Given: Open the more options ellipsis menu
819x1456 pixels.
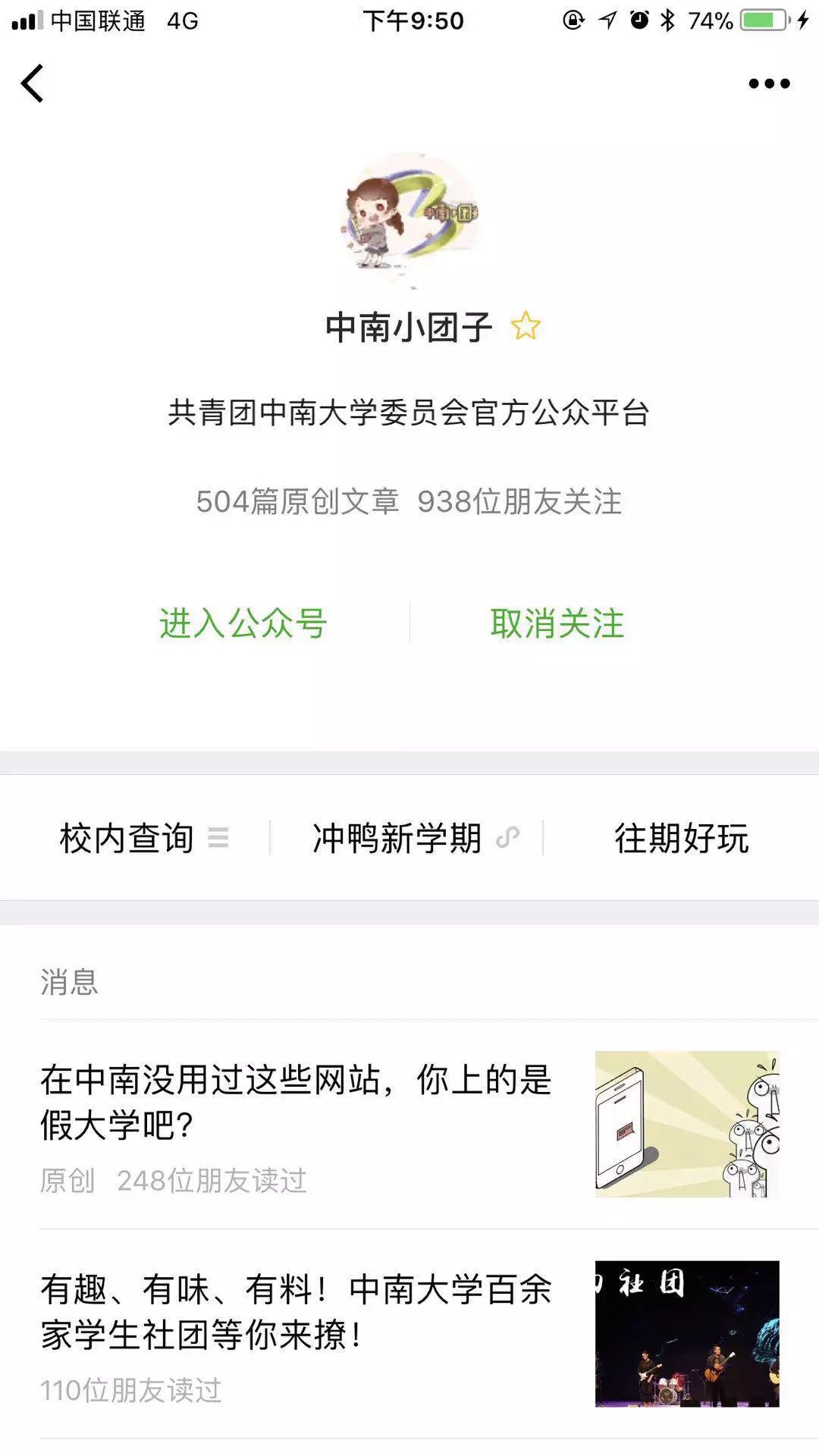Looking at the screenshot, I should [x=767, y=83].
